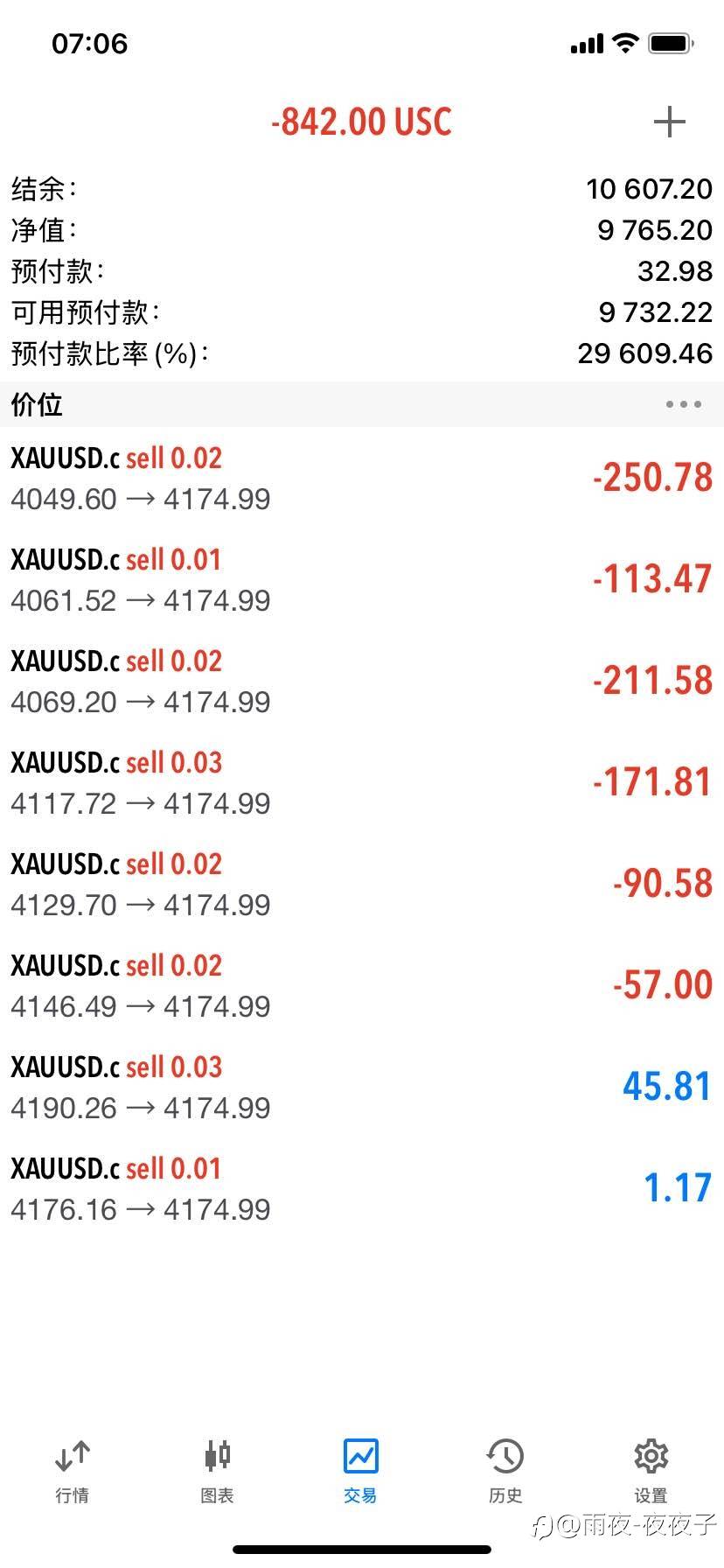The width and height of the screenshot is (724, 1568).
Task: Open the 设置 settings tab
Action: pyautogui.click(x=651, y=1470)
